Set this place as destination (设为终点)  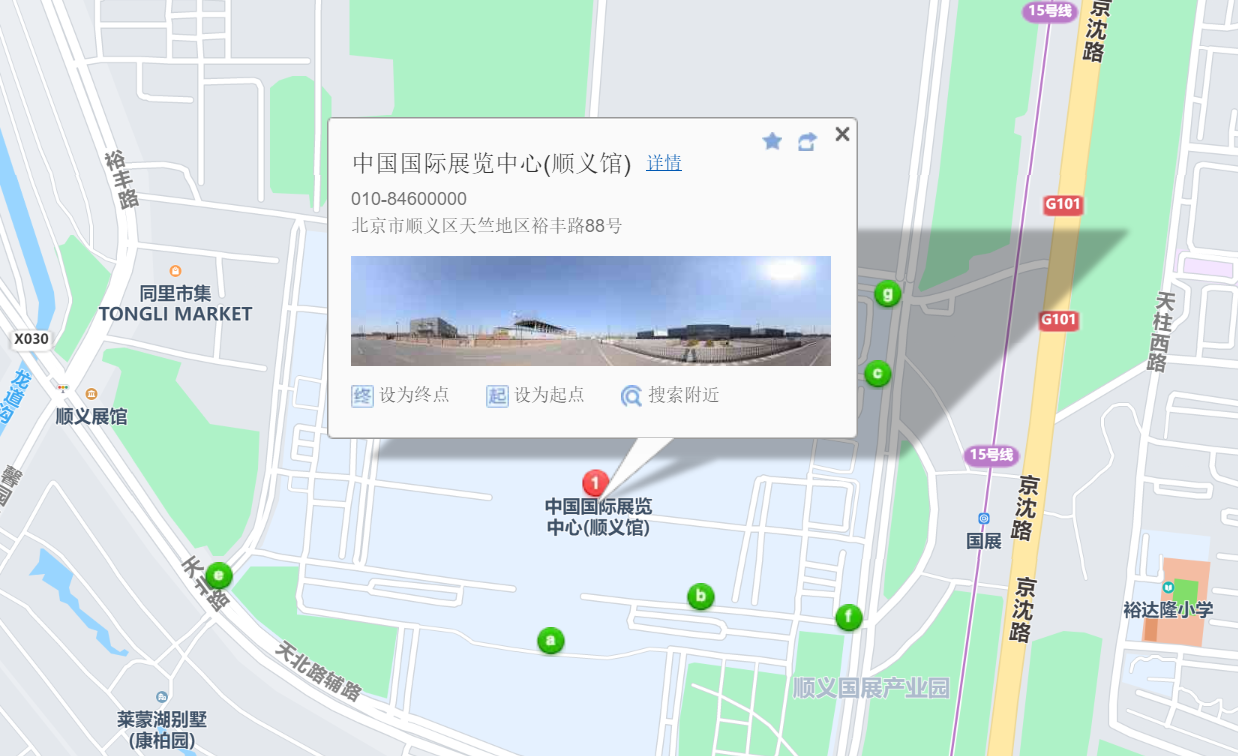coord(401,395)
